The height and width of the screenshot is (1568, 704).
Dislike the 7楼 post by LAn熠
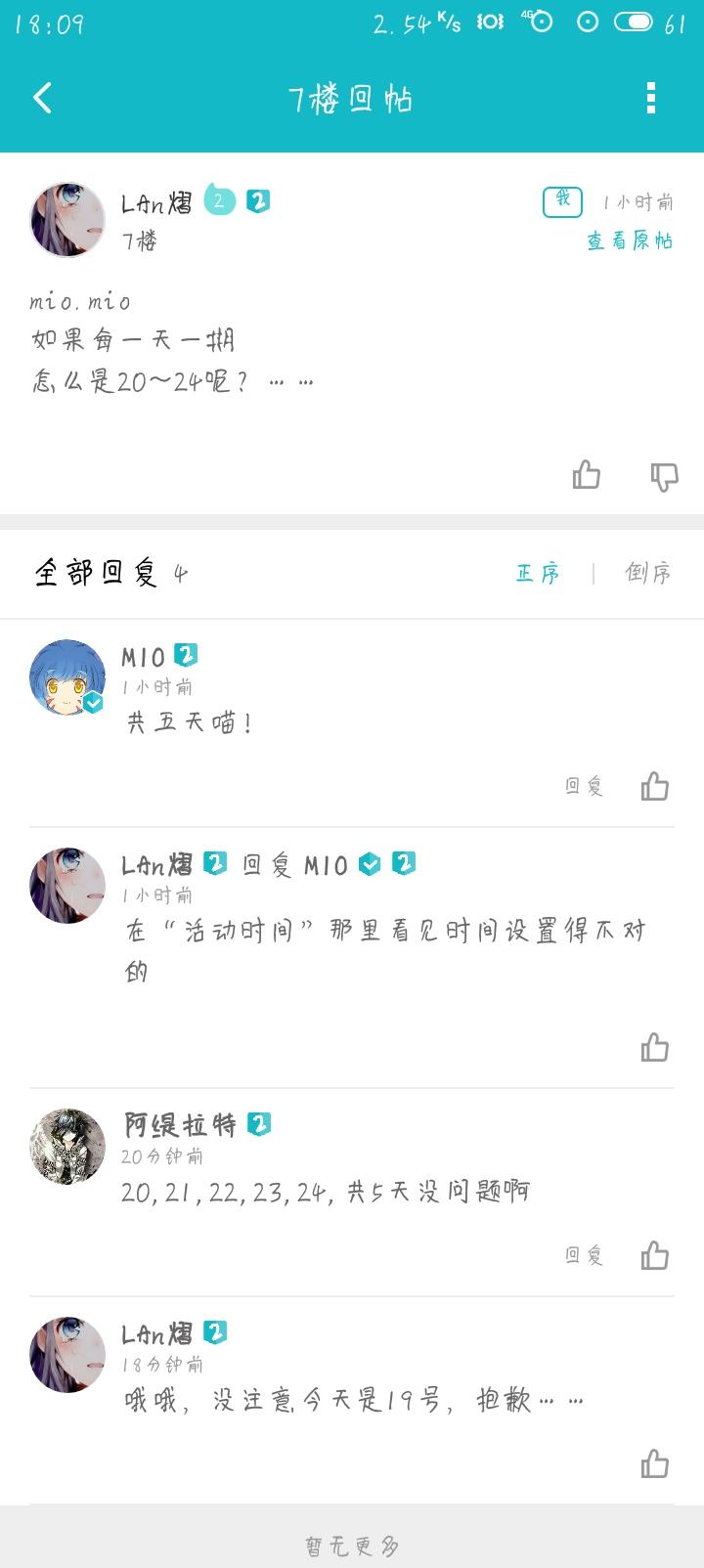(x=664, y=476)
